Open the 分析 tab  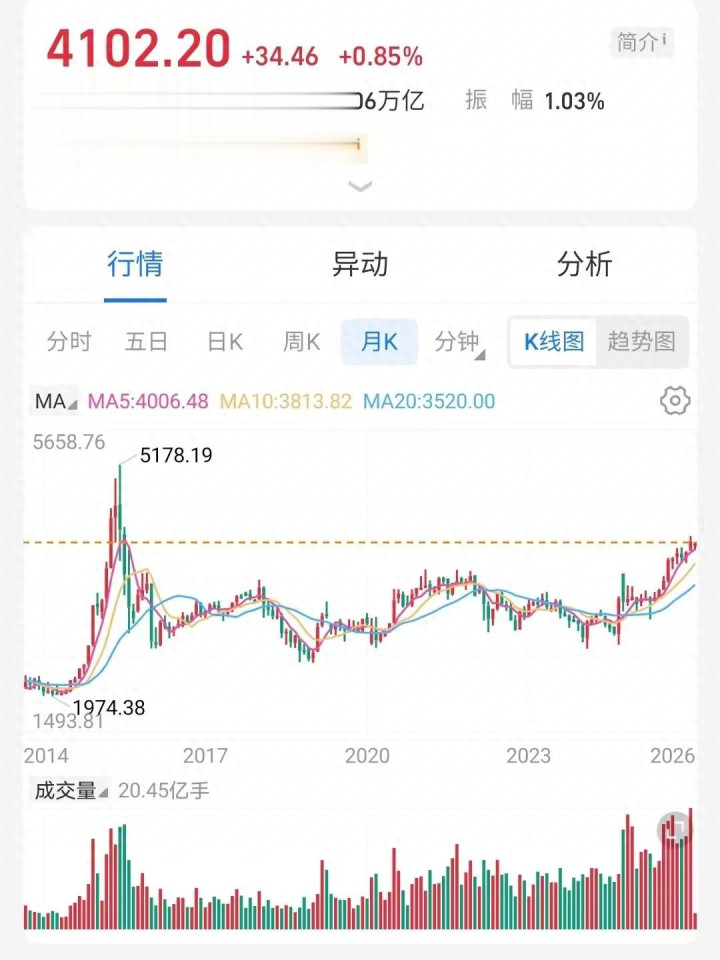[584, 265]
